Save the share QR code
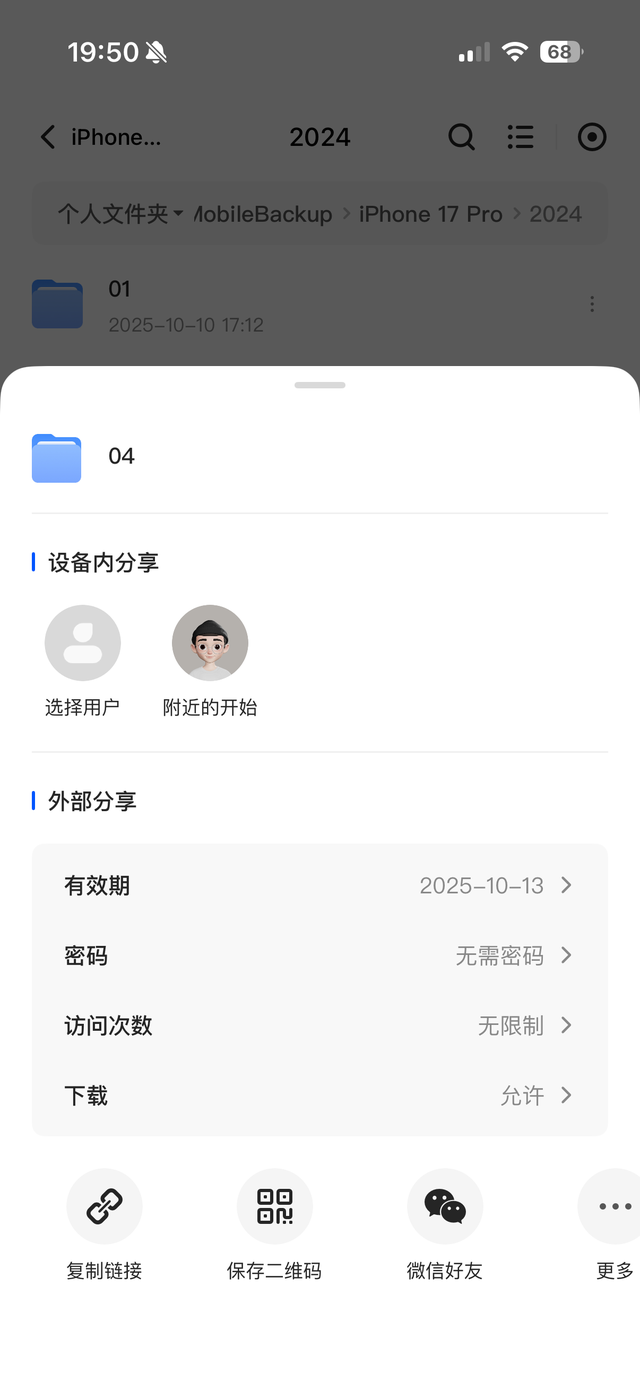Viewport: 640px width, 1391px height. pos(275,1207)
